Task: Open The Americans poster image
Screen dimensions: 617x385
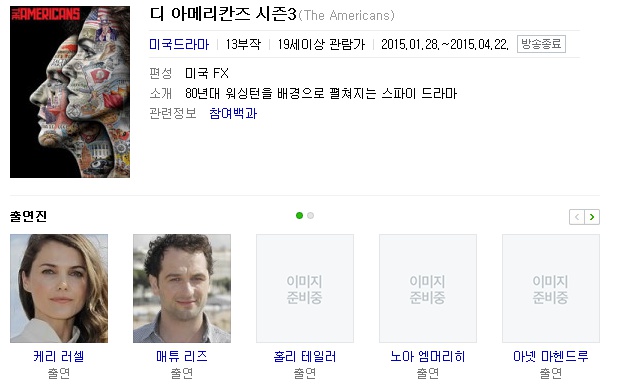Action: coord(70,92)
